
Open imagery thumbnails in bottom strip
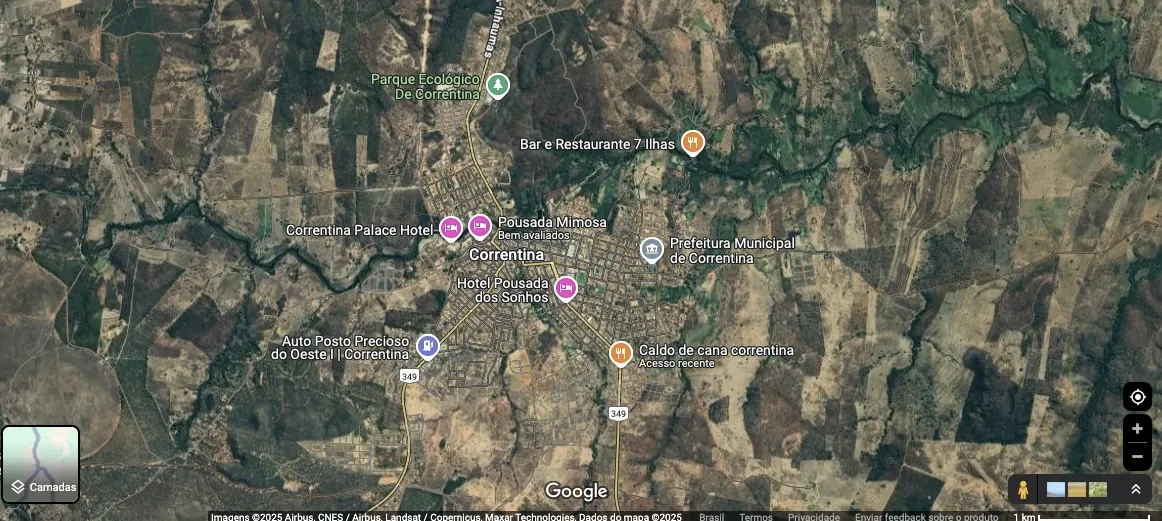click(1076, 489)
